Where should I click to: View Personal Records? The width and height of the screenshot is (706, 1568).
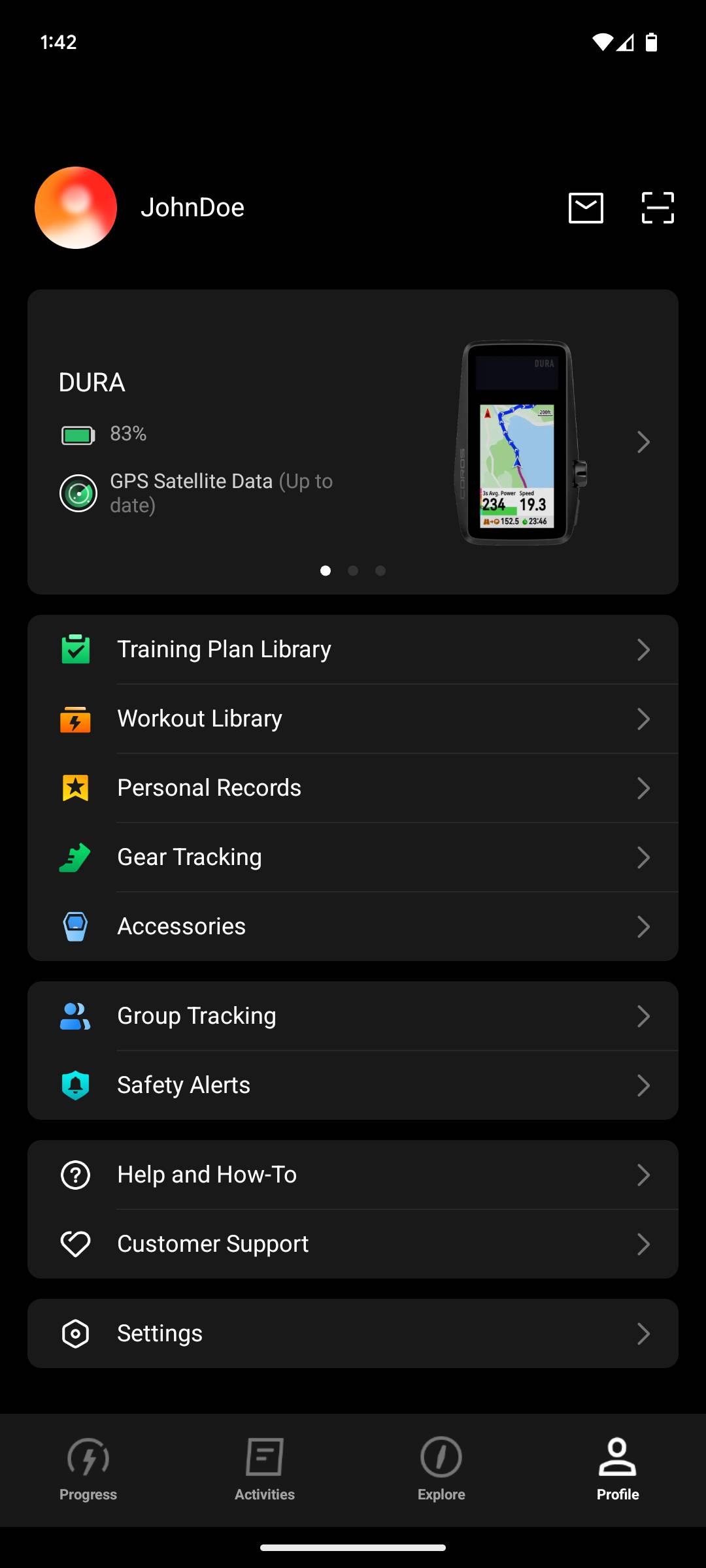point(353,788)
